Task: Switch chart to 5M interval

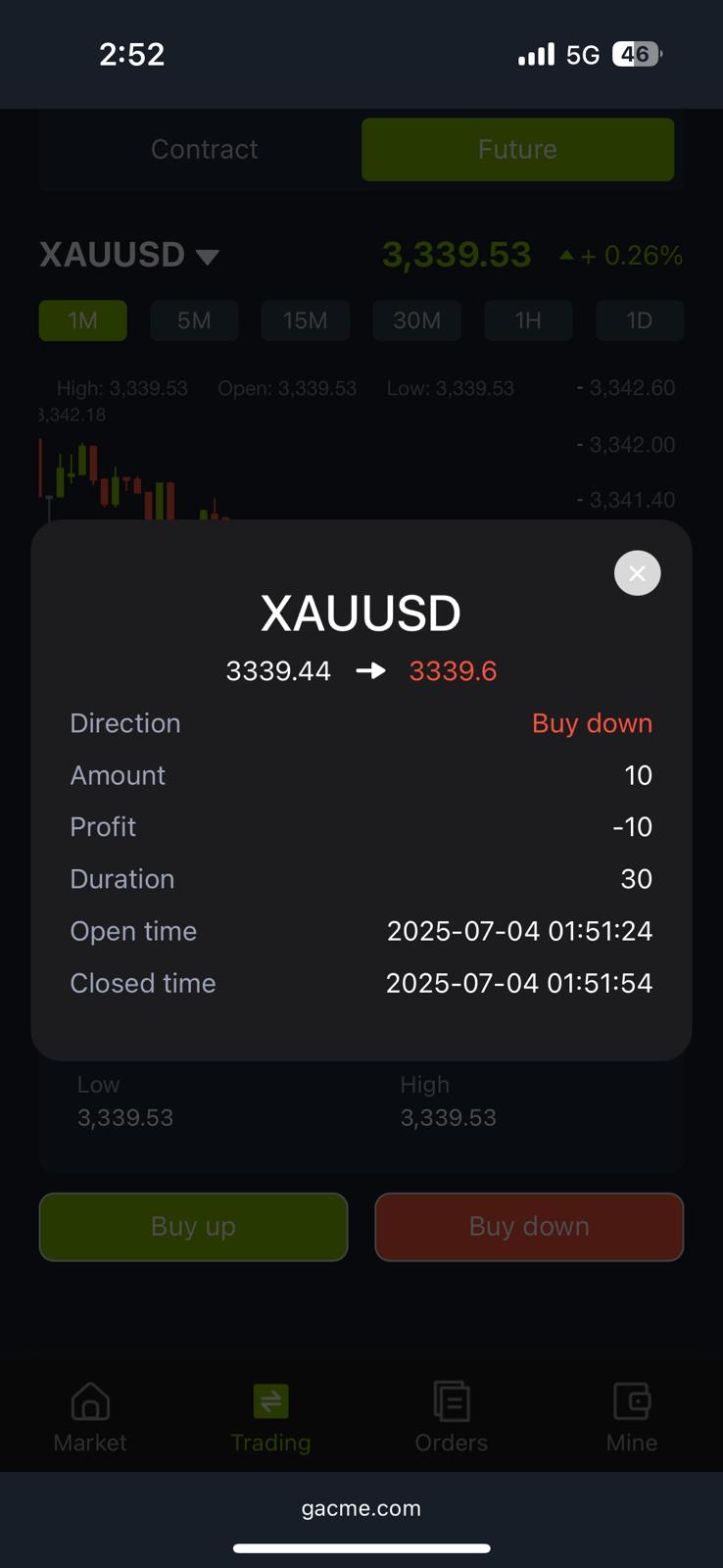Action: pos(194,320)
